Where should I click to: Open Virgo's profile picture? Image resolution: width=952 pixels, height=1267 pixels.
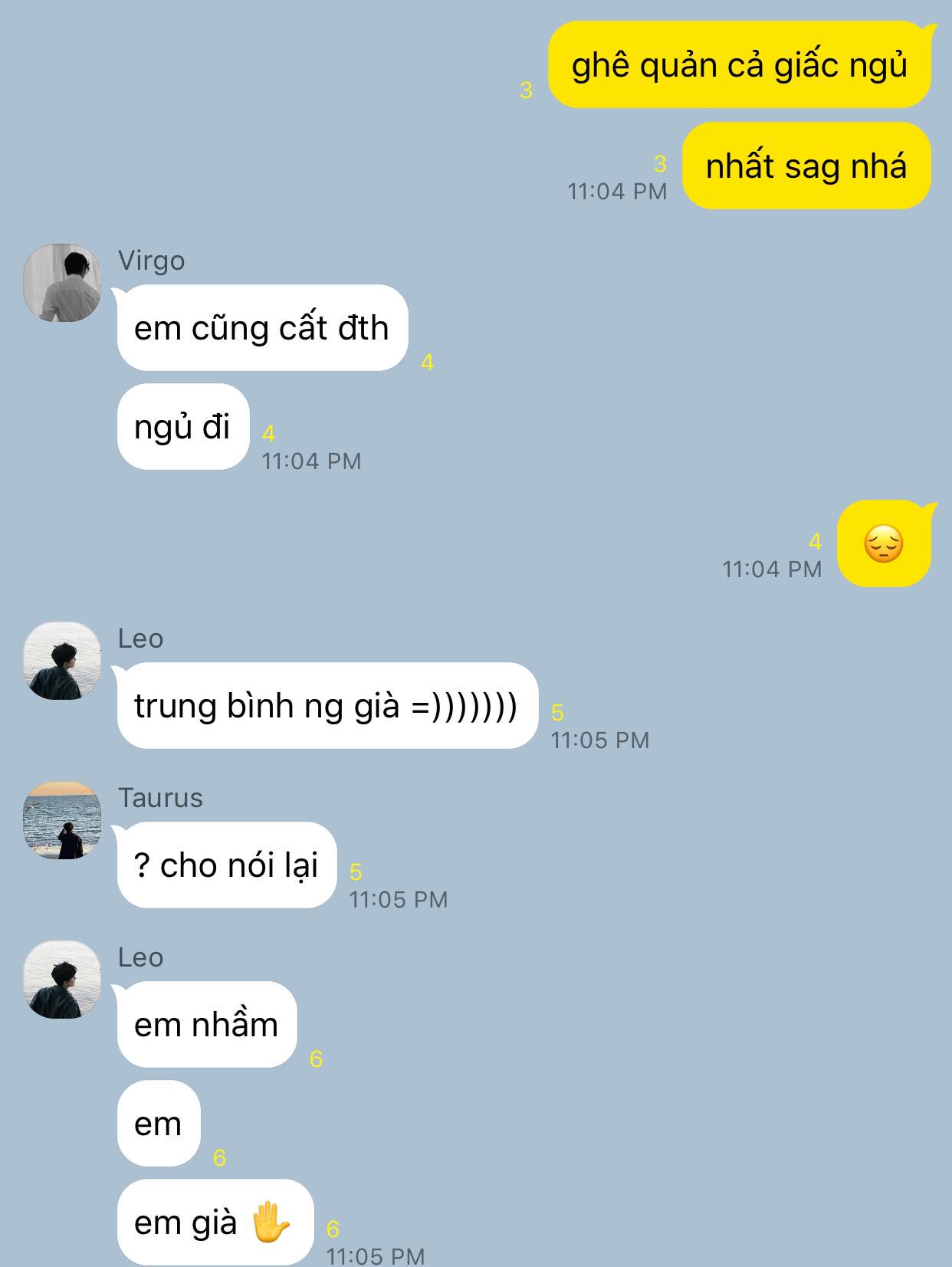coord(62,283)
